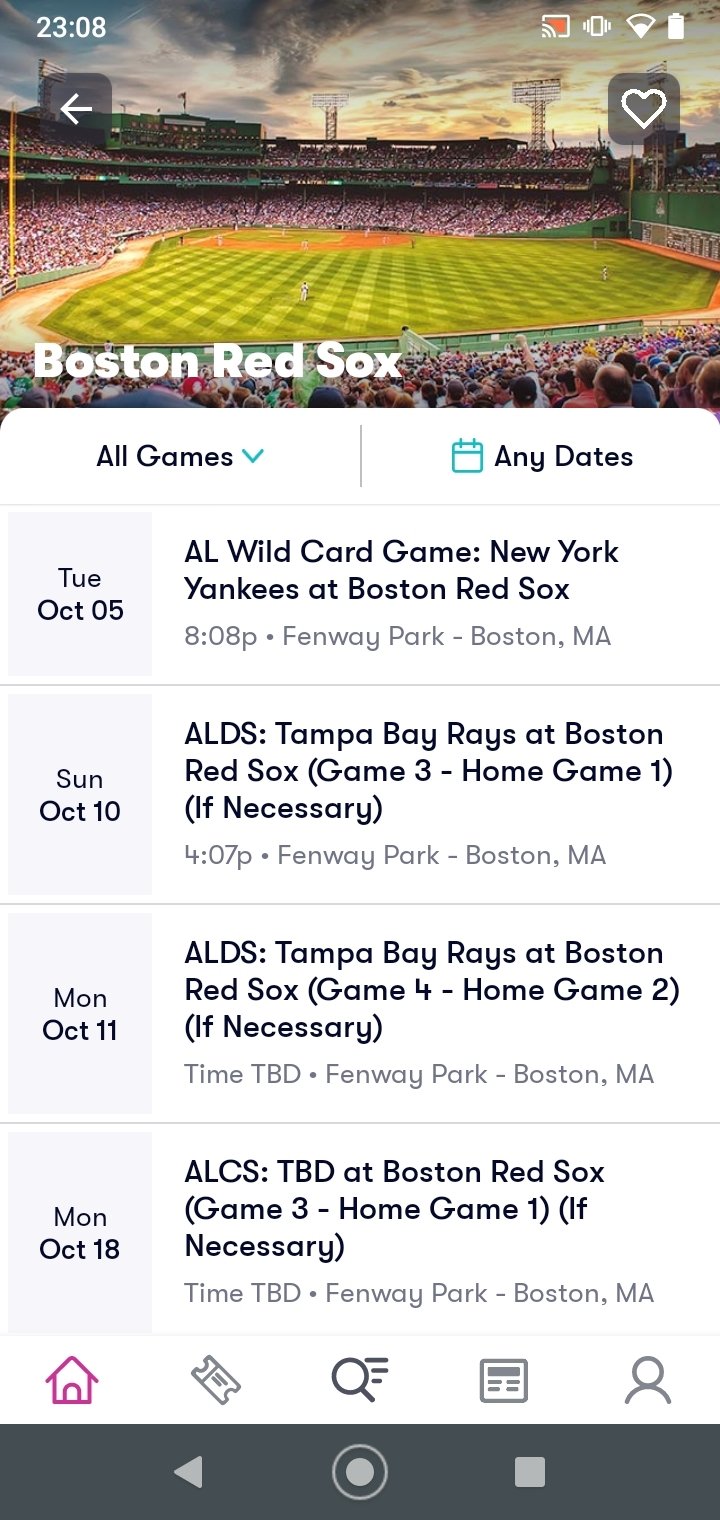View the ALDS Game 4 on Oct 11
Image resolution: width=720 pixels, height=1520 pixels.
(360, 1014)
